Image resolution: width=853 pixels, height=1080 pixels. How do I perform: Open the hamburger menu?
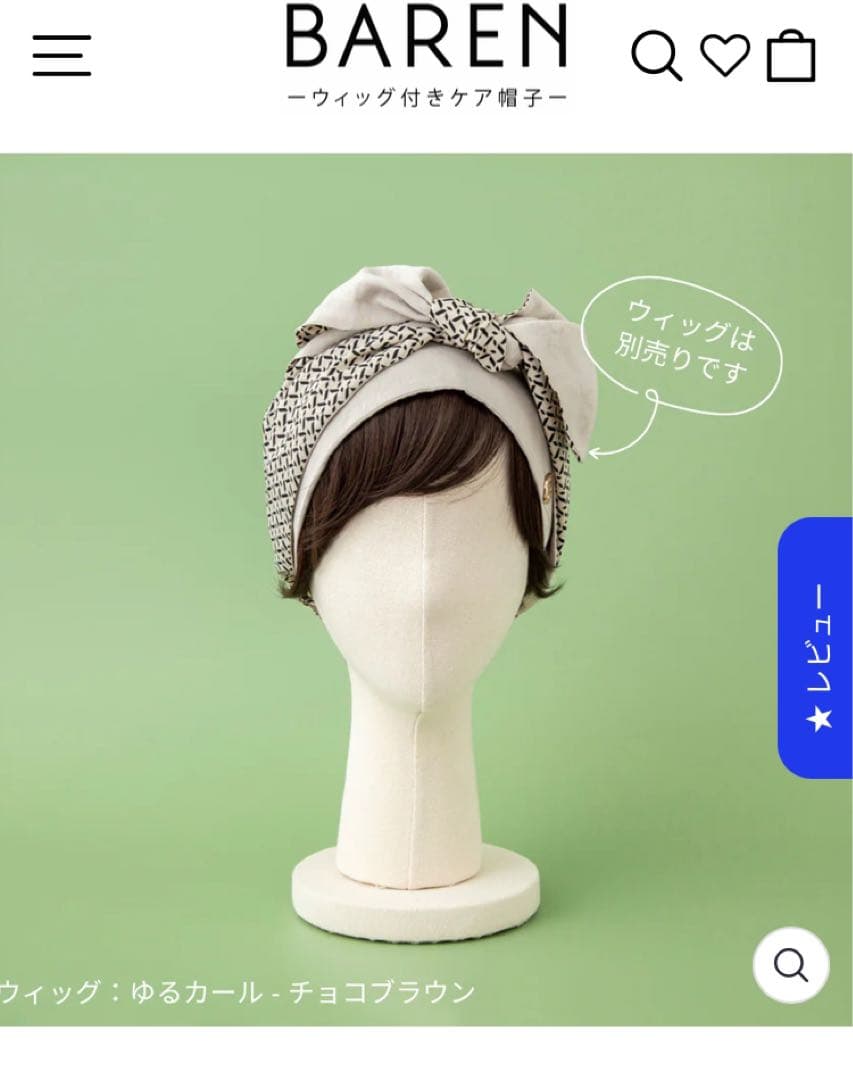pyautogui.click(x=62, y=55)
